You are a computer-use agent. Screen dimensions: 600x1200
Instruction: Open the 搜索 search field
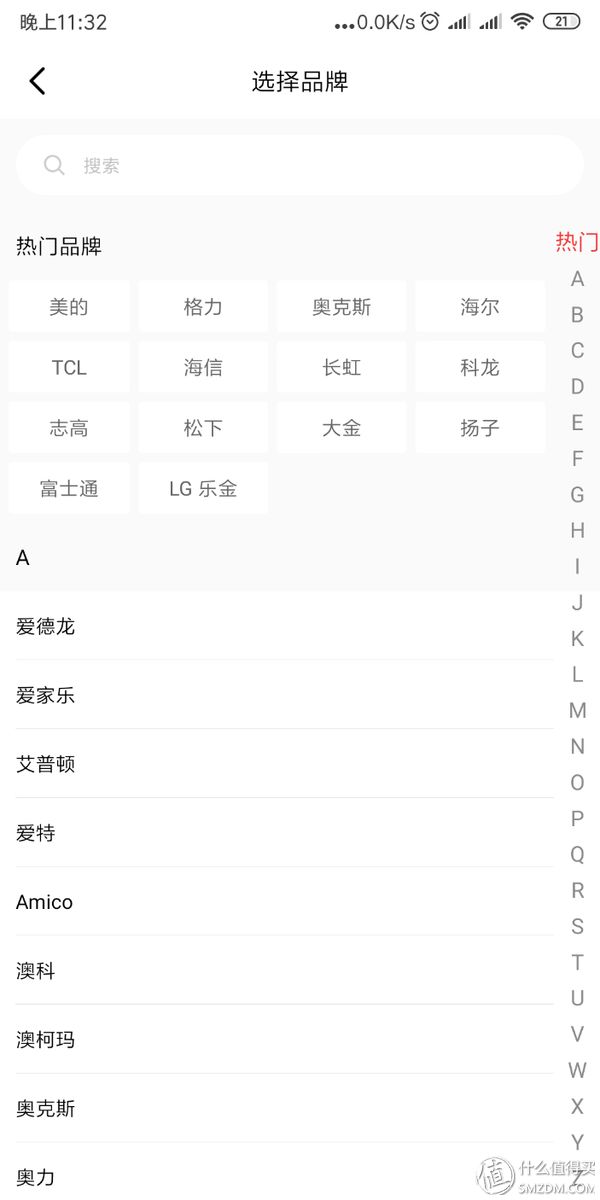pyautogui.click(x=300, y=165)
